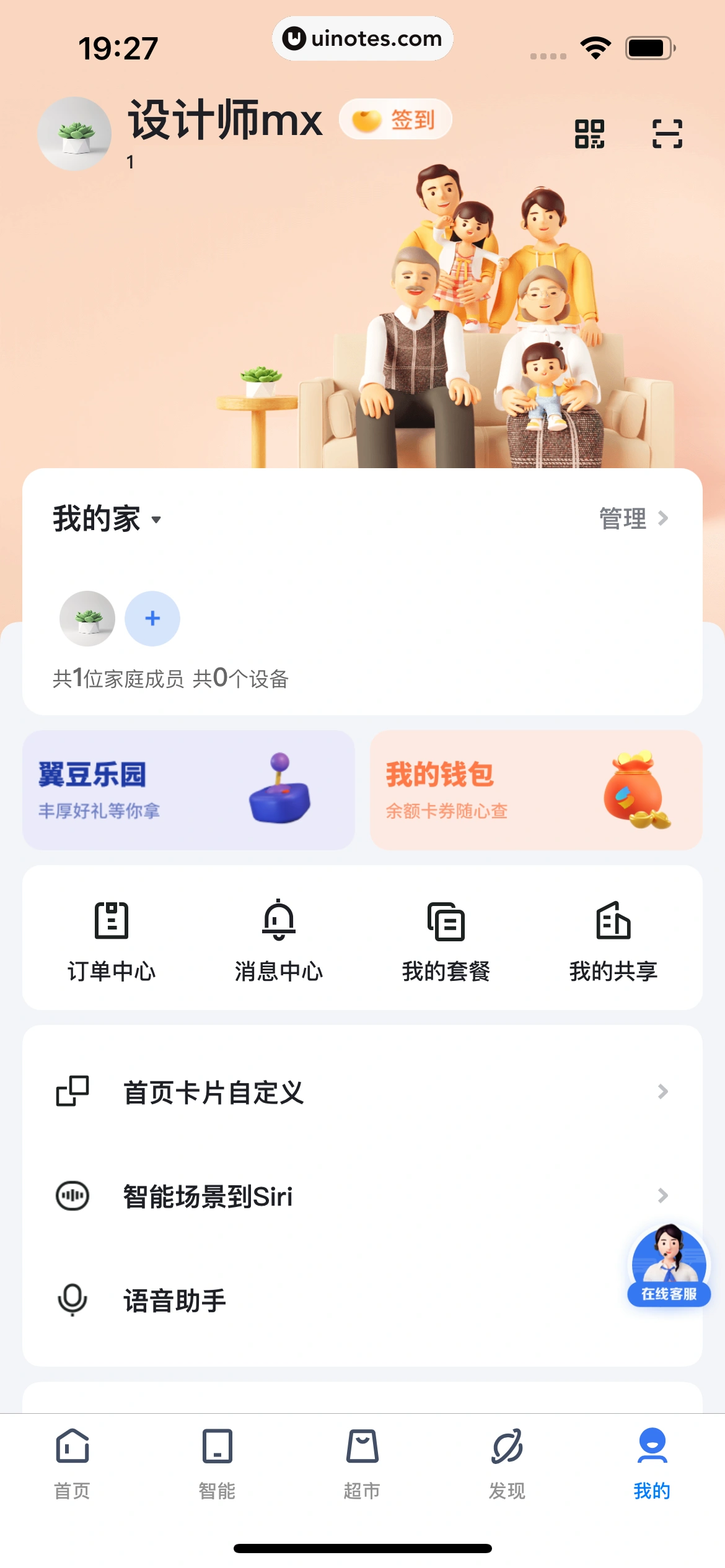Open 订单中心 (Order Center)

113,941
